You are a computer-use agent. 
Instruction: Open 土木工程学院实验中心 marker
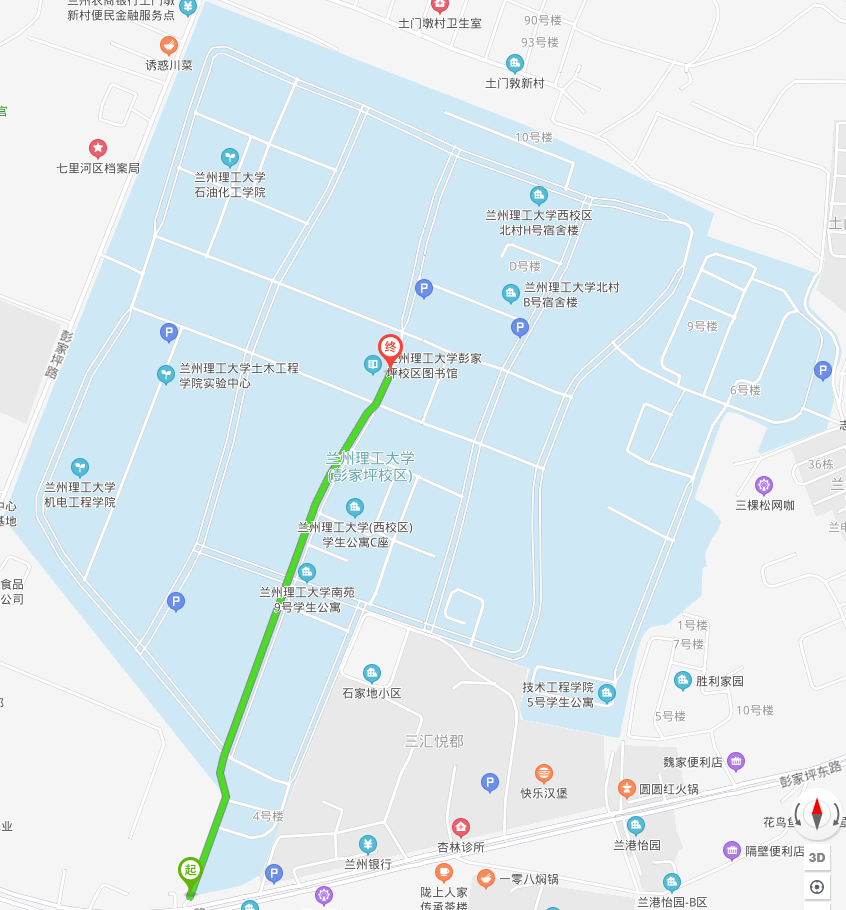pyautogui.click(x=166, y=374)
